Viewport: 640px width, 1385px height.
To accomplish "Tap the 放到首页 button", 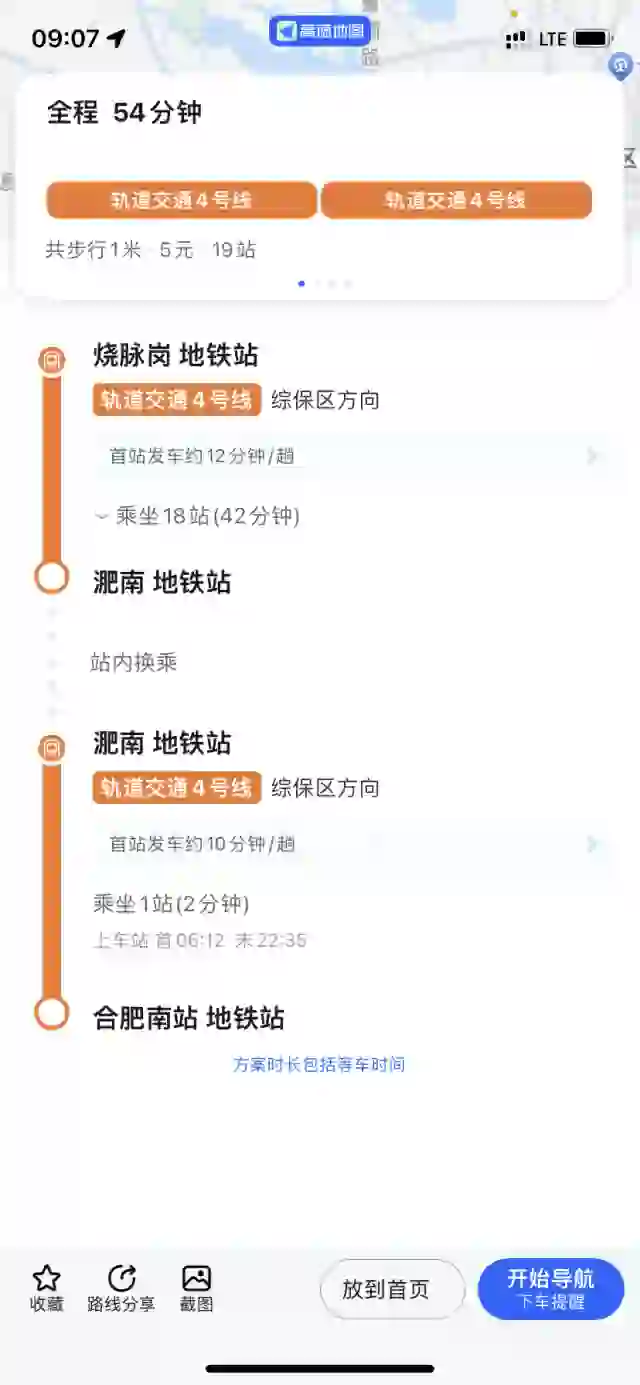I will tap(393, 1289).
